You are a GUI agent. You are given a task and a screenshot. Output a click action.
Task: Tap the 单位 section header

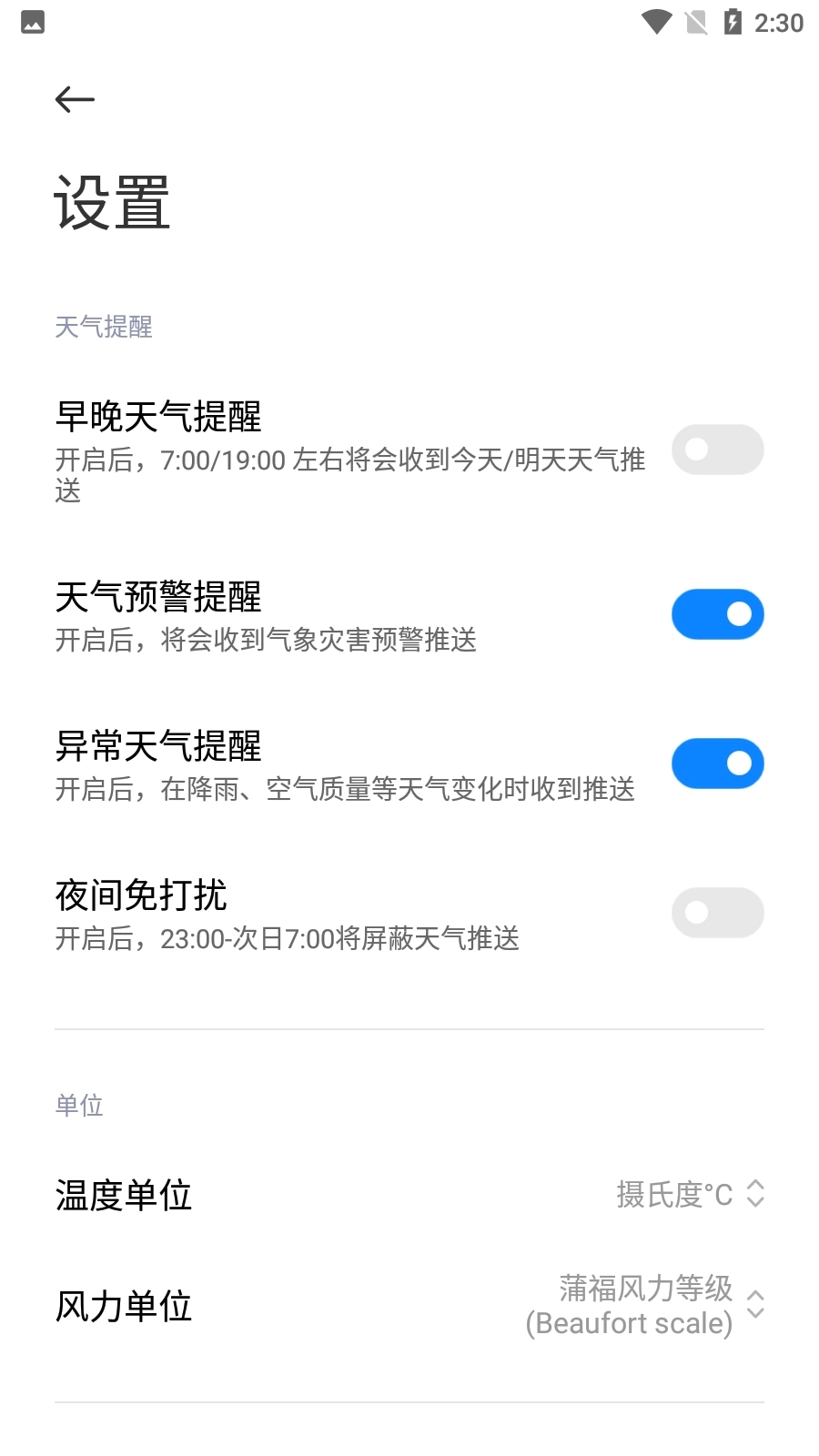(x=79, y=1105)
